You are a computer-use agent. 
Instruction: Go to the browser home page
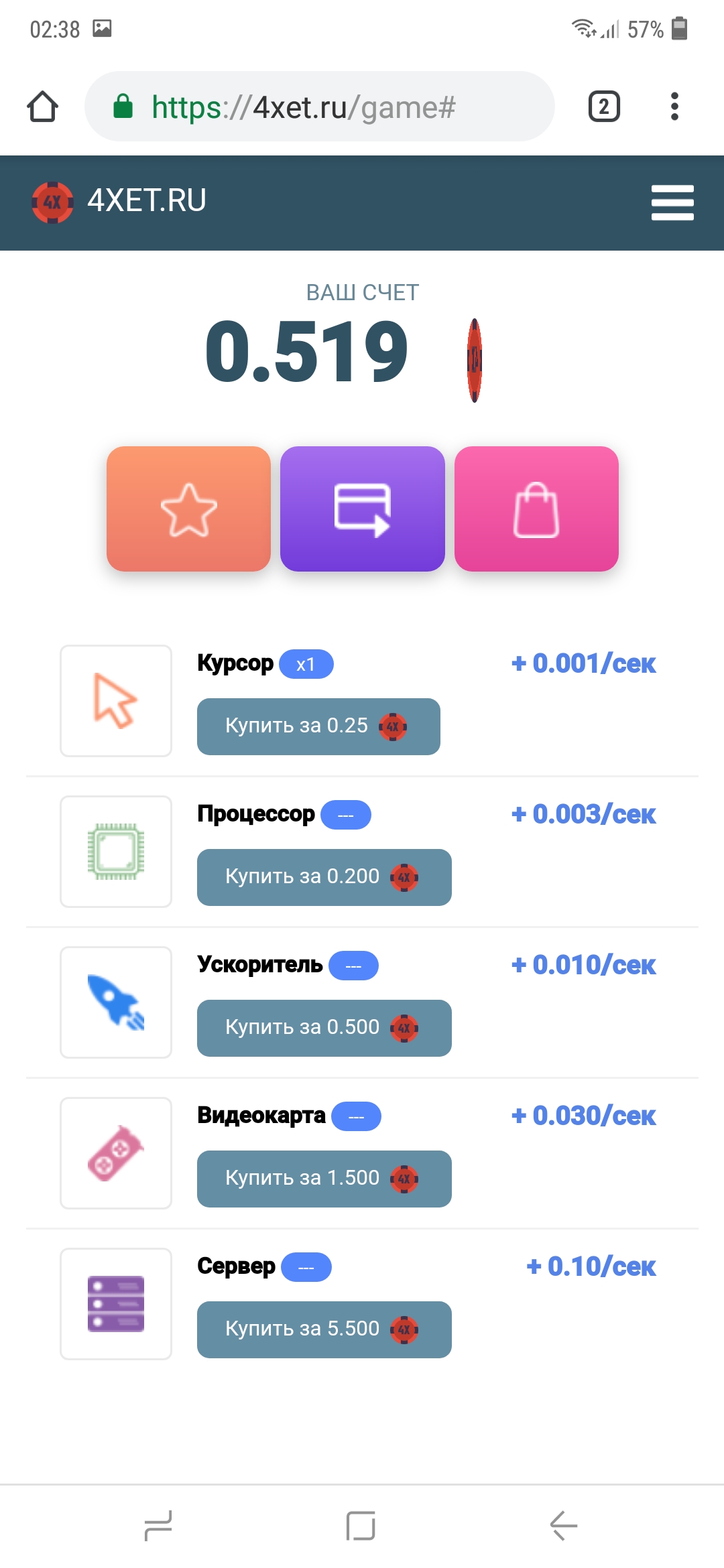point(43,107)
